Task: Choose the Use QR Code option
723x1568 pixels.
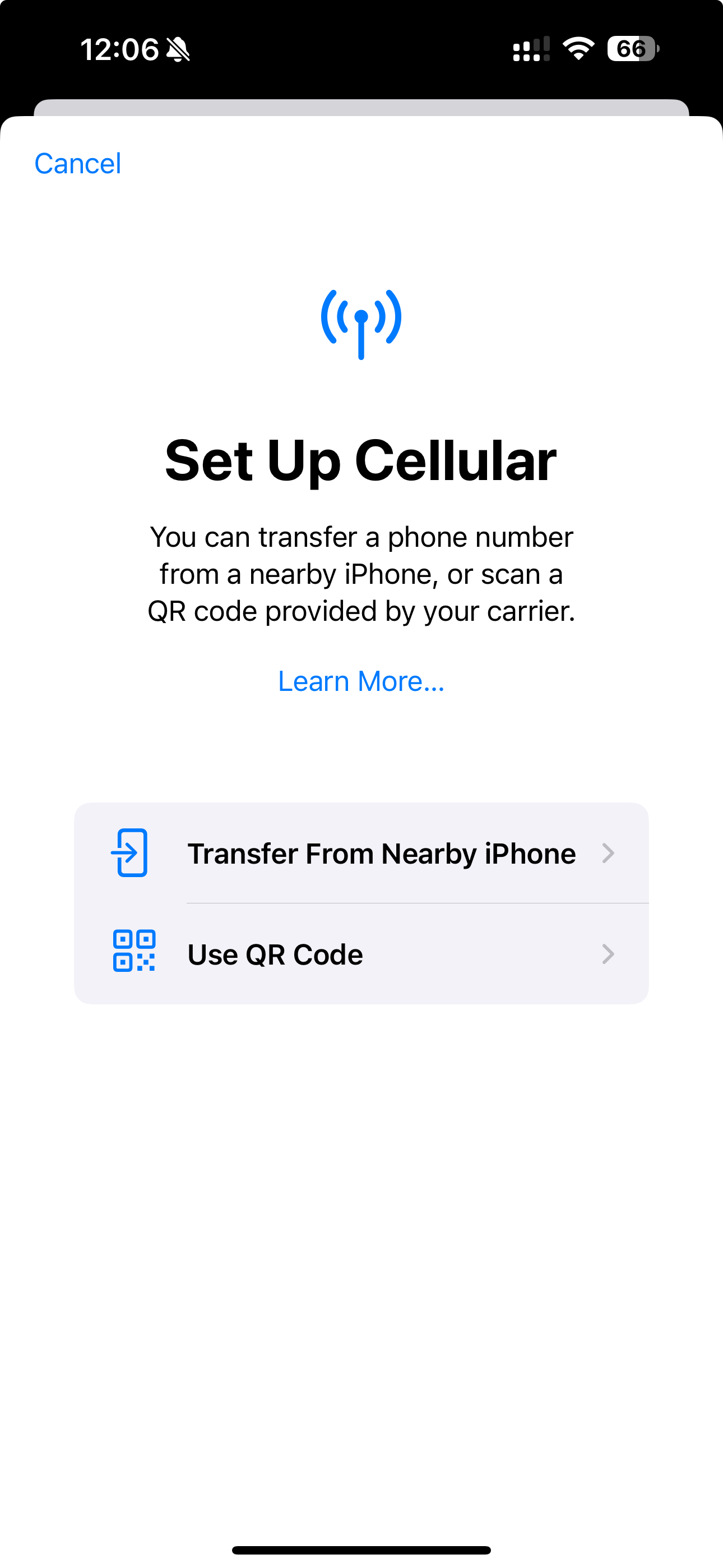Action: 361,954
